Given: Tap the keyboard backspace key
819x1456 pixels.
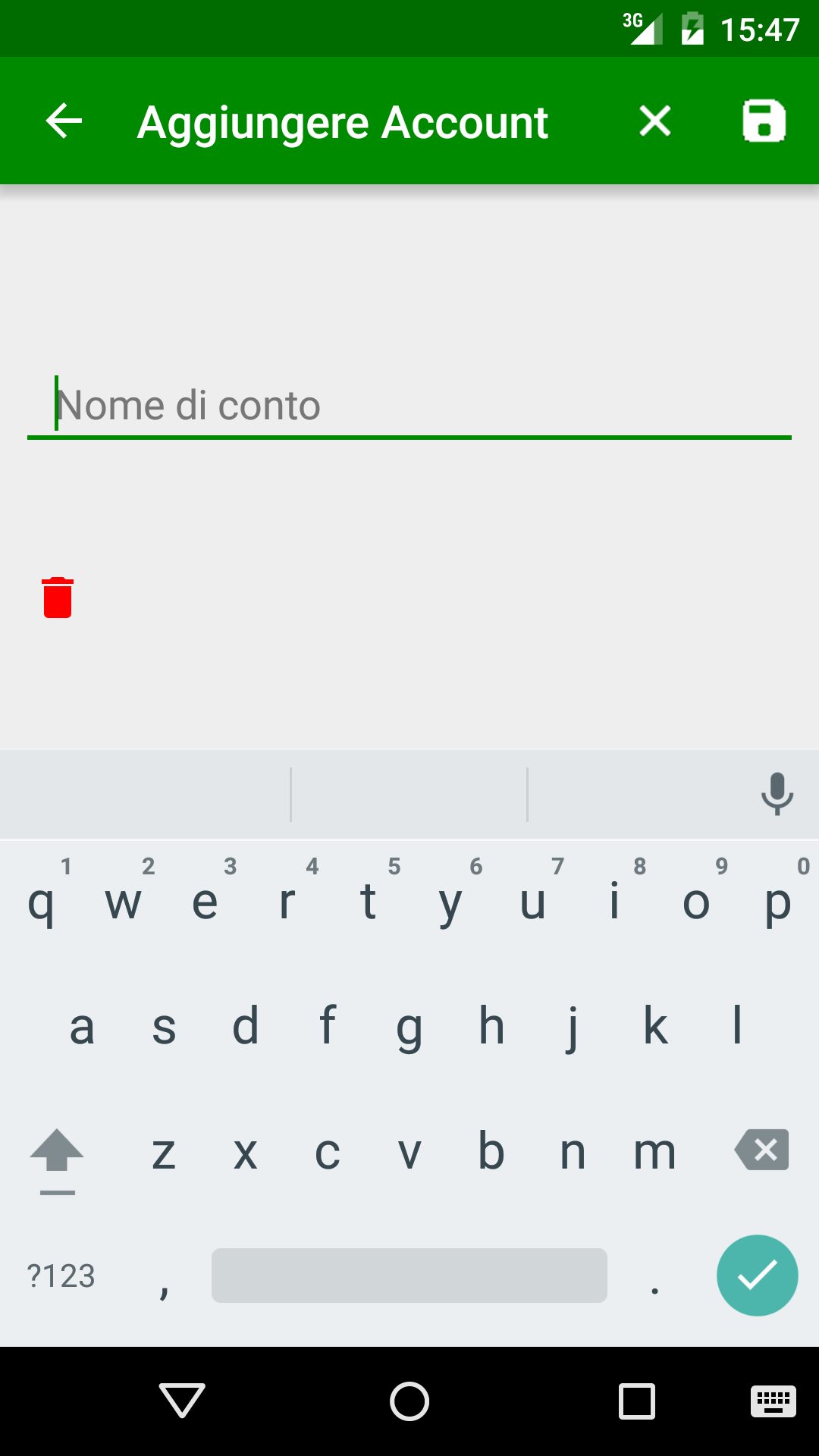Looking at the screenshot, I should pos(762,1150).
